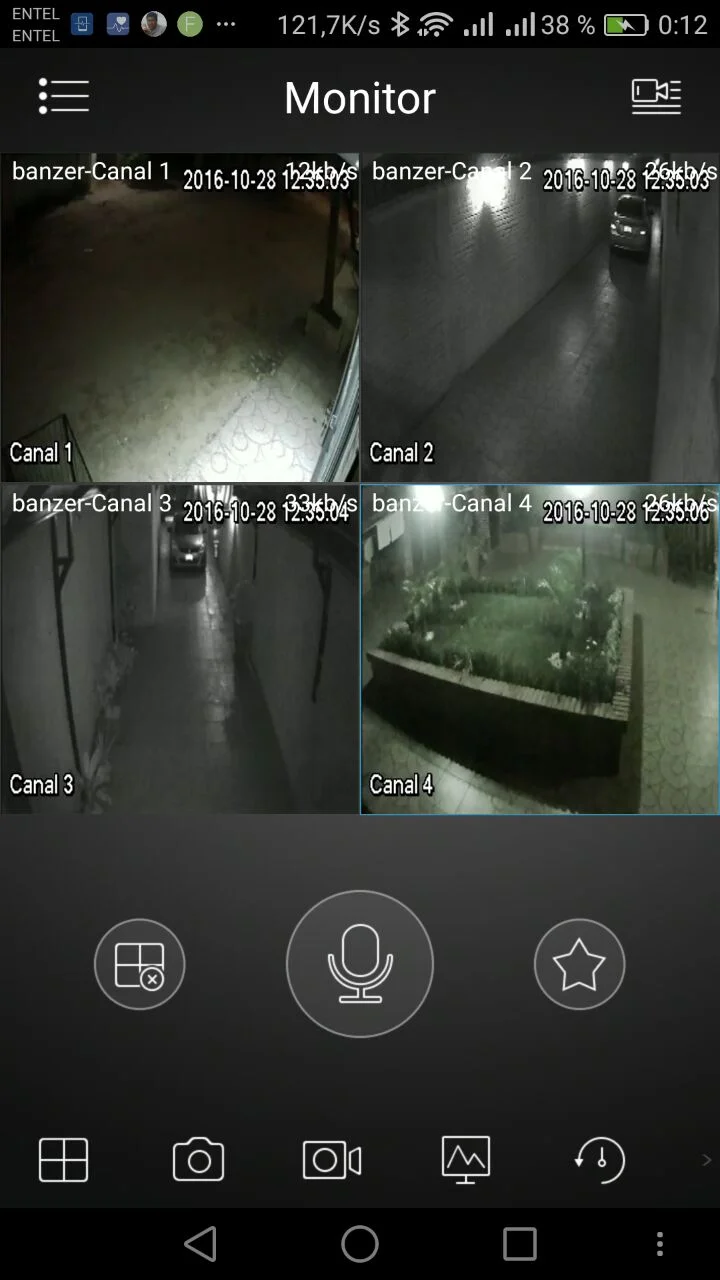Screen dimensions: 720x1280
Task: Close all video windows
Action: [x=140, y=964]
